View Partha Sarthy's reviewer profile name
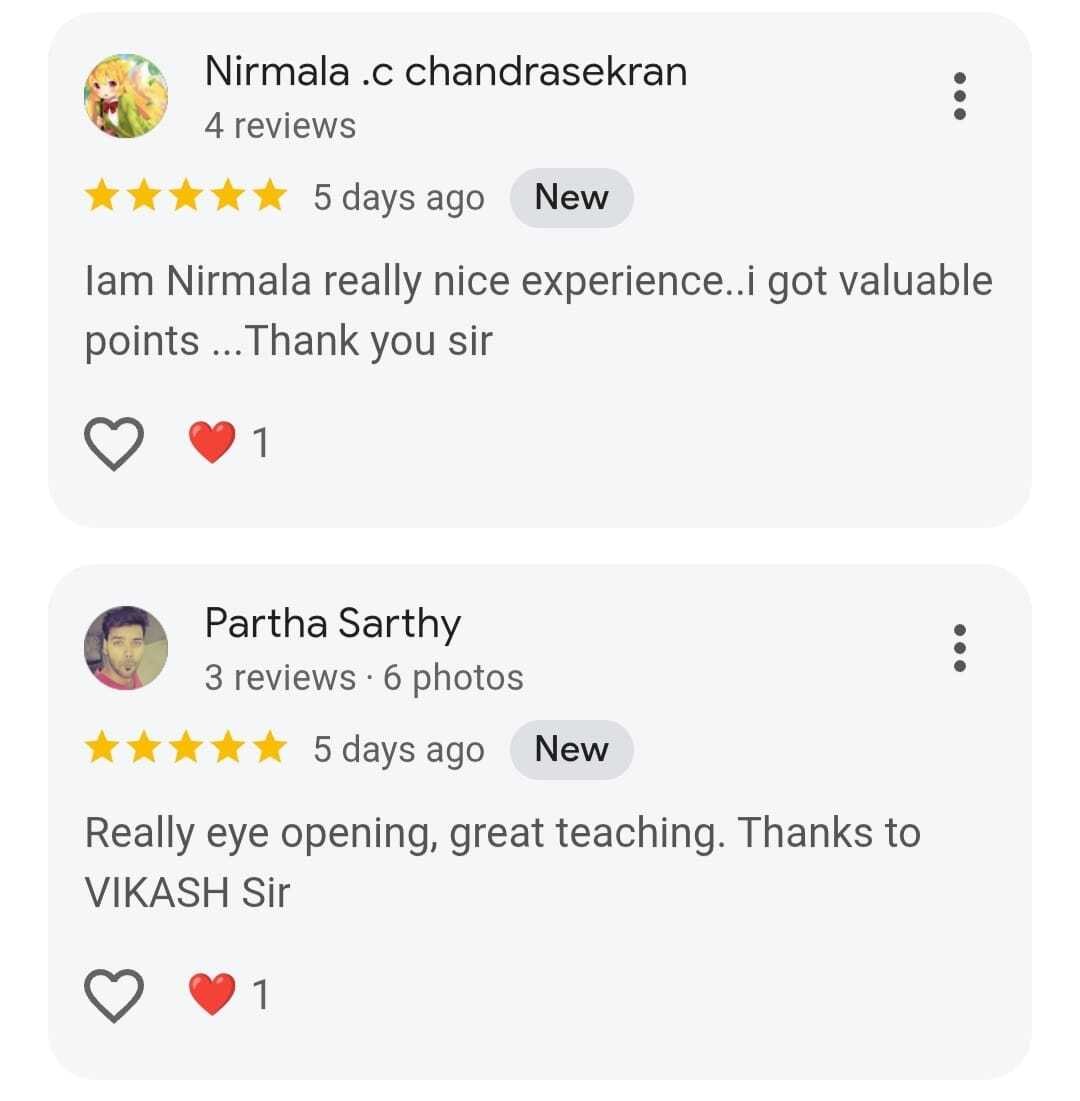Viewport: 1080px width, 1101px height. (332, 623)
